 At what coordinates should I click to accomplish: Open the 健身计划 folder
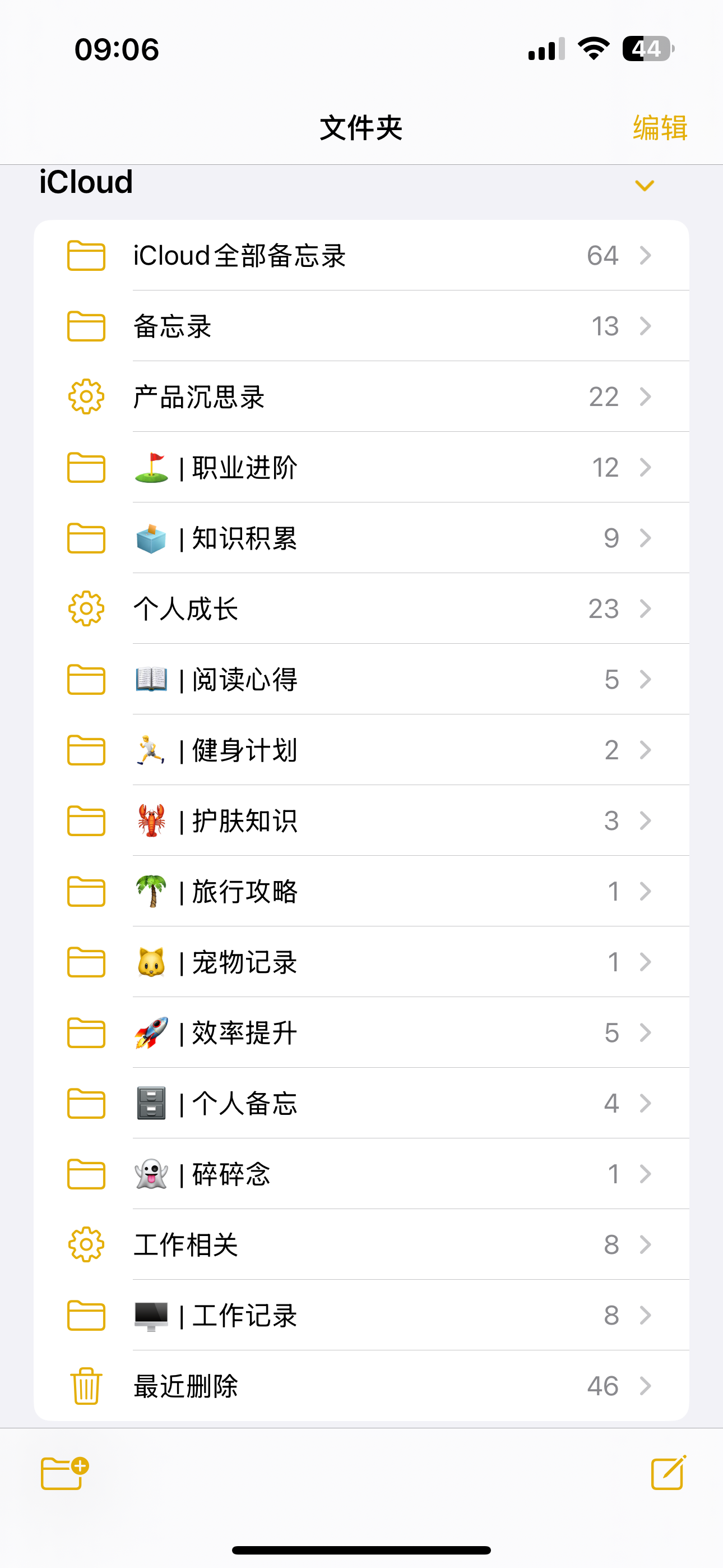(x=361, y=749)
